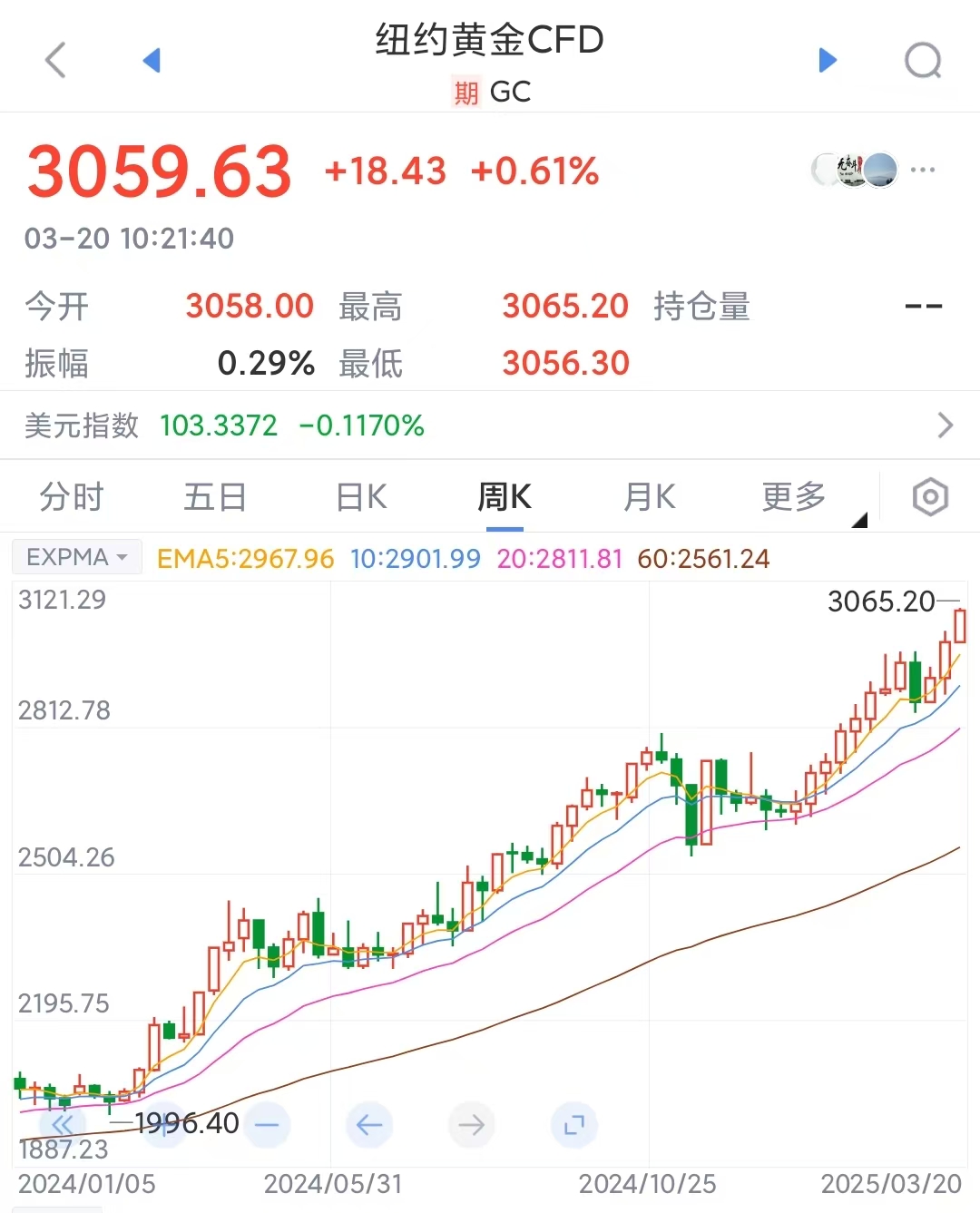Open chart settings hexagon icon

click(x=930, y=497)
